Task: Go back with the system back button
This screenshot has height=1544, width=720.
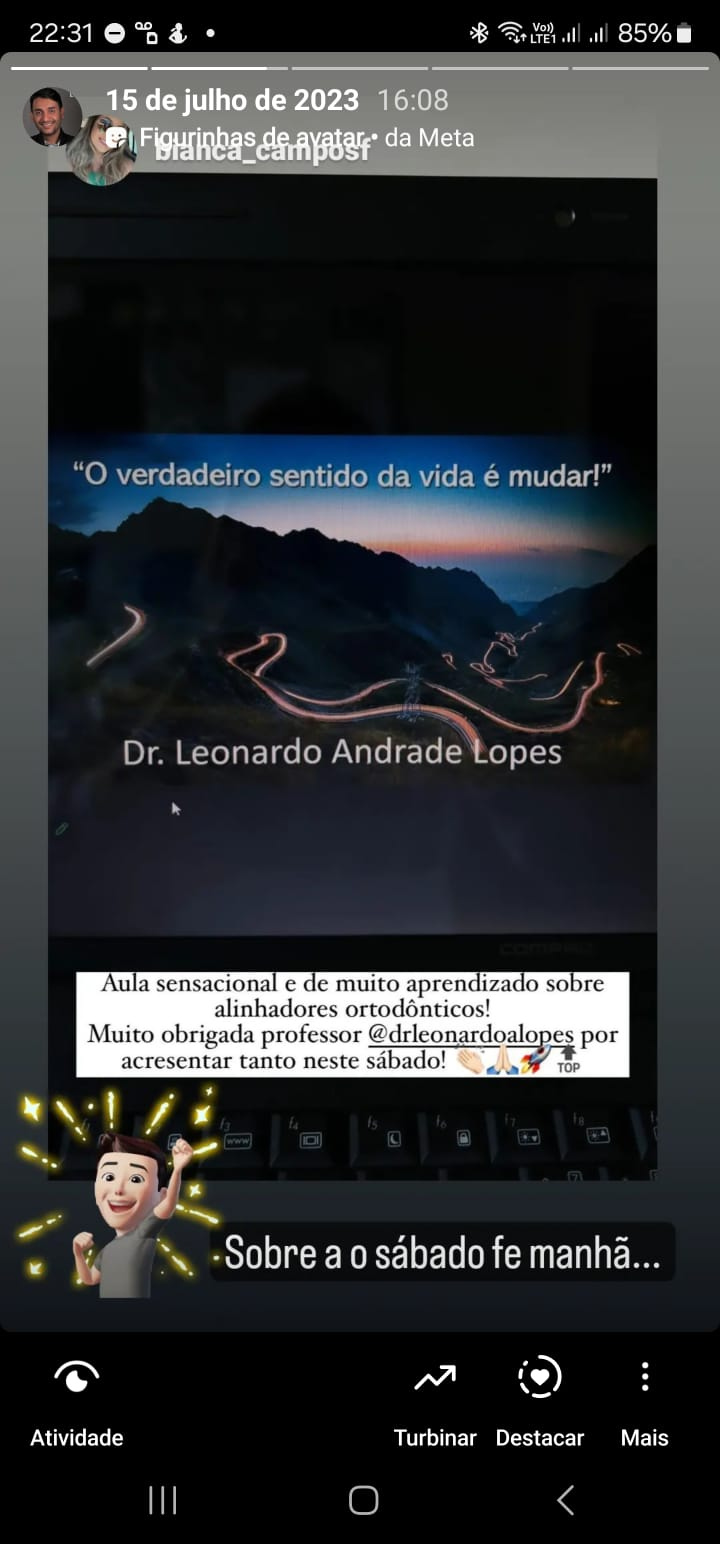Action: pos(565,1500)
